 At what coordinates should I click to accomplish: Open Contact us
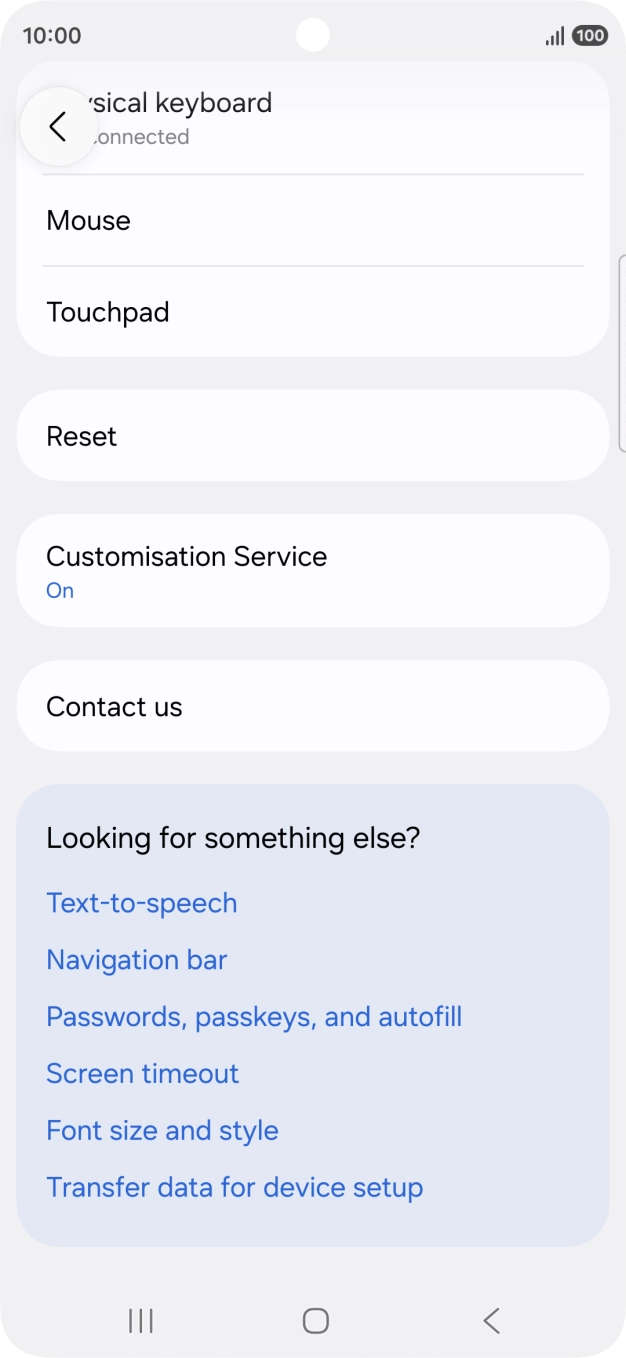(312, 707)
